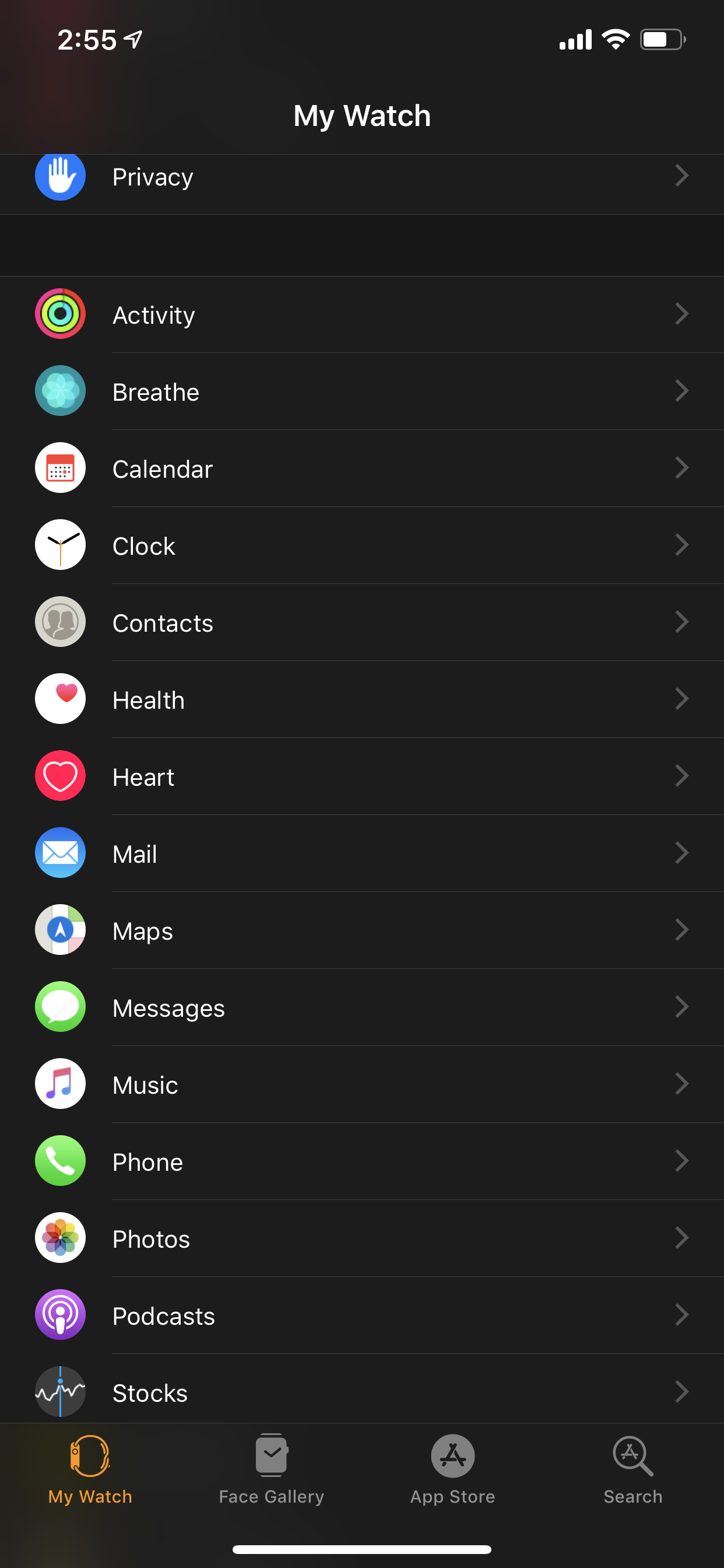
Task: Select the Maps row
Action: point(362,930)
